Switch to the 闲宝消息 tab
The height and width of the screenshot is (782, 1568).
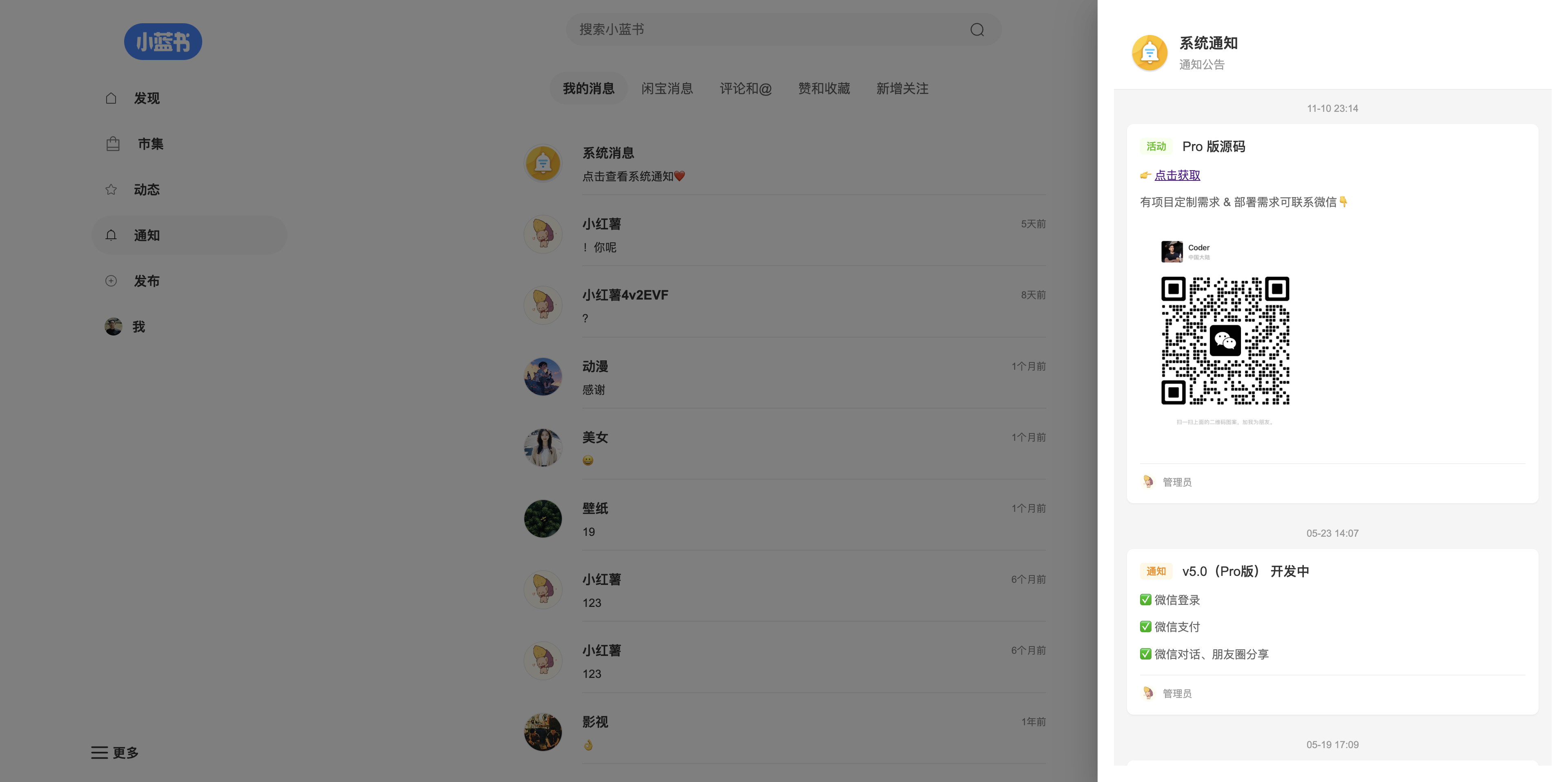[666, 89]
